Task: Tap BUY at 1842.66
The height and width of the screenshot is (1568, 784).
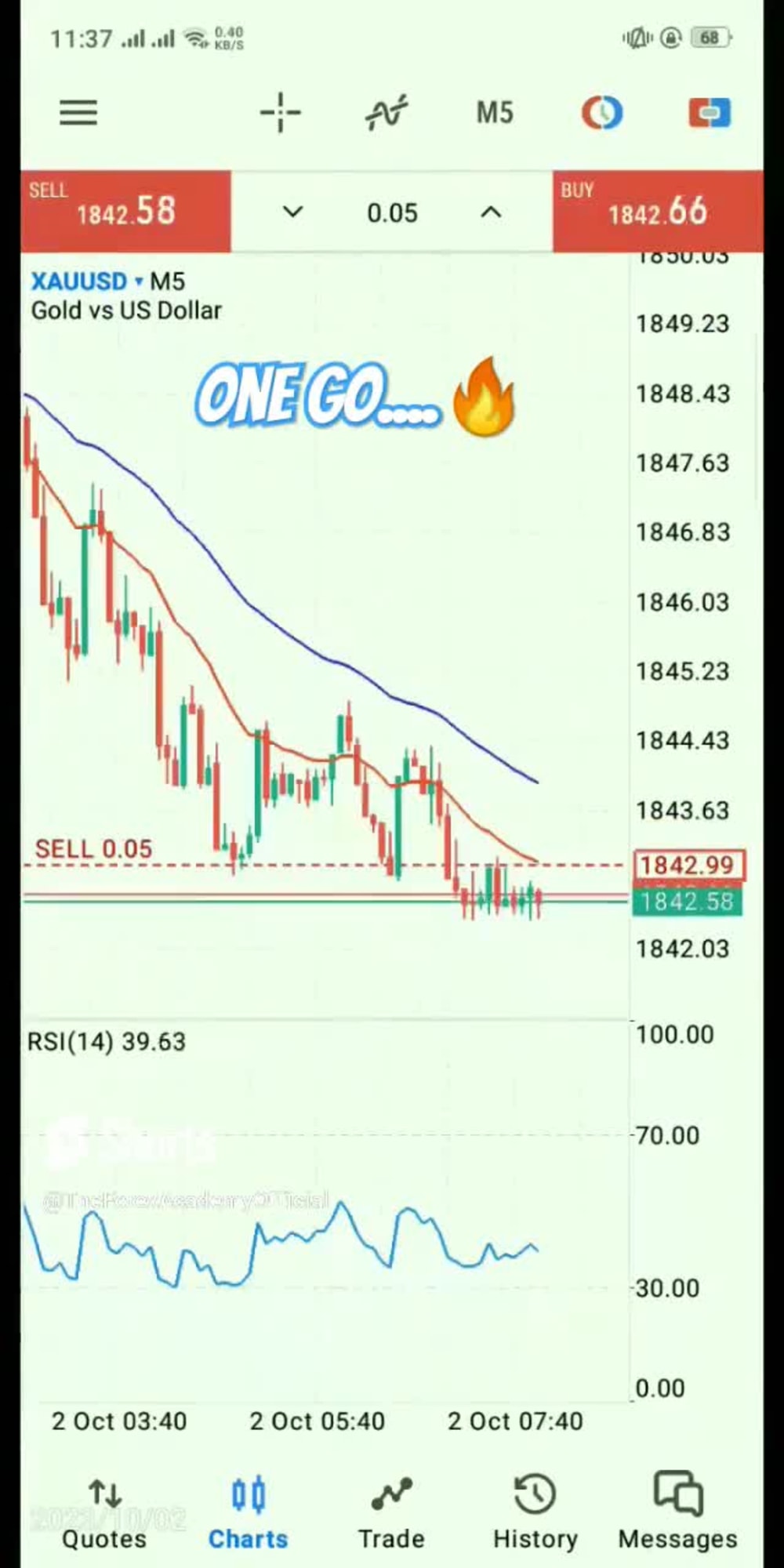Action: pos(658,212)
